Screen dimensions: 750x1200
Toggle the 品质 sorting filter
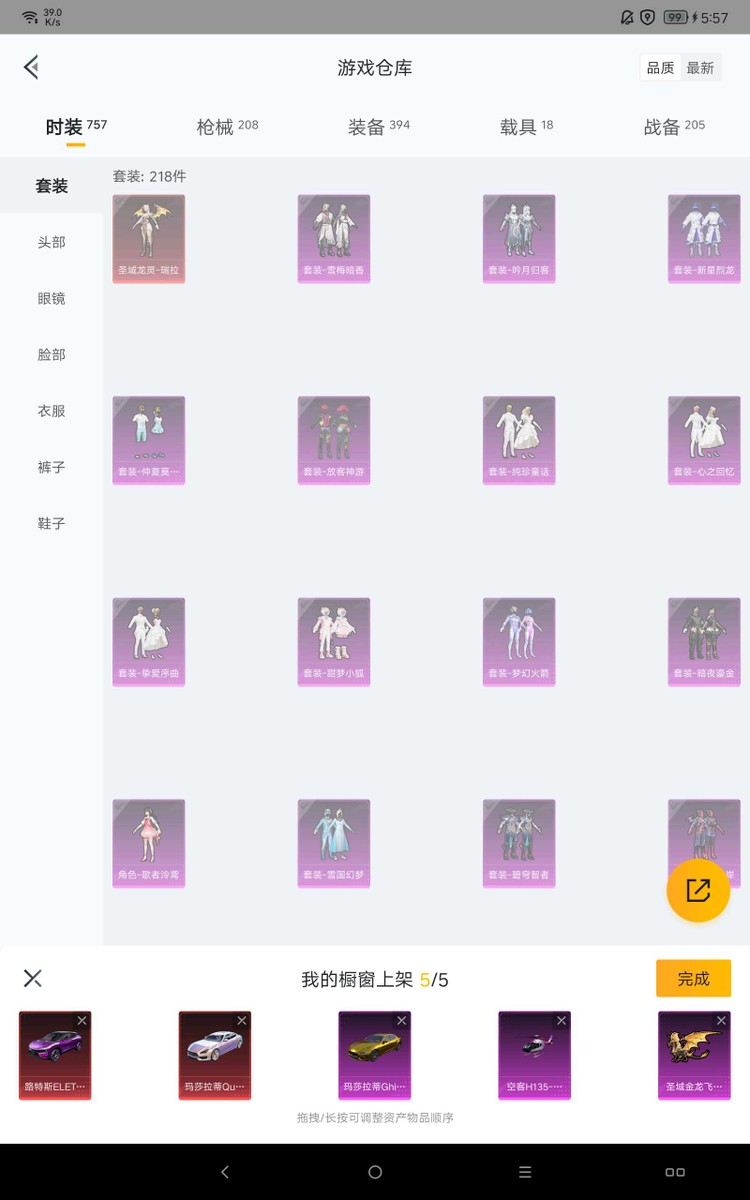point(659,67)
